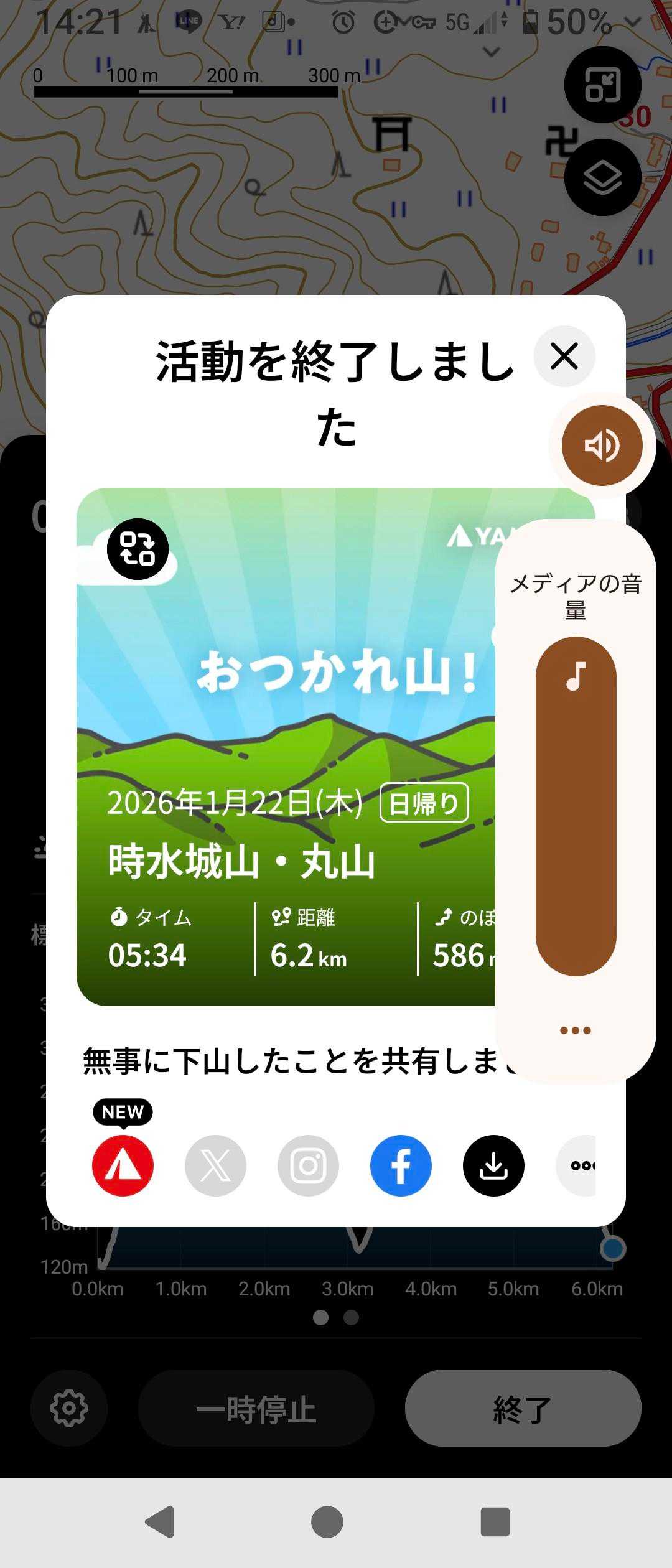Open the volume panel's three-dot settings

[x=575, y=1030]
